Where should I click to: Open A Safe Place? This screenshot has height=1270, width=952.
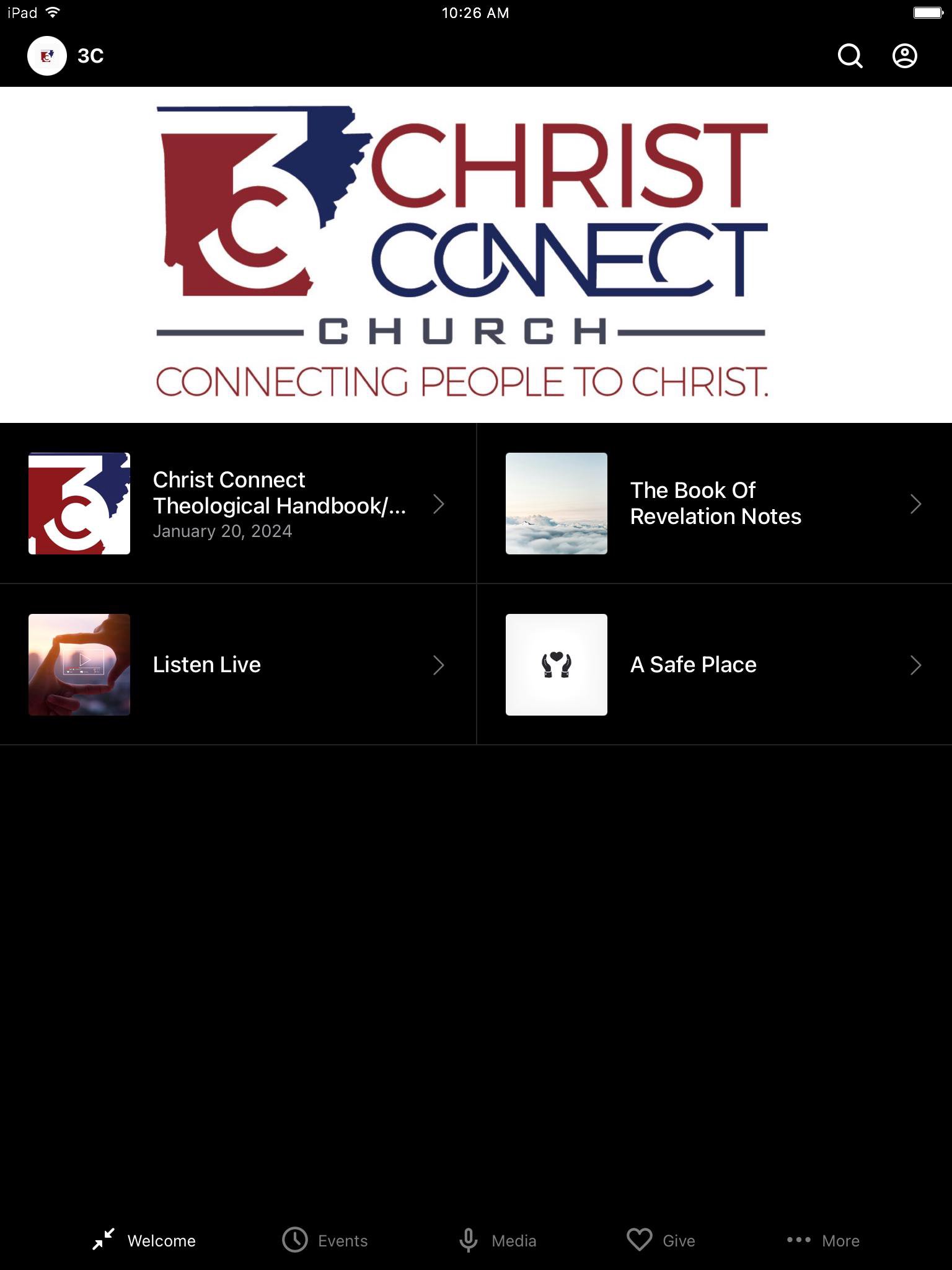click(x=714, y=665)
